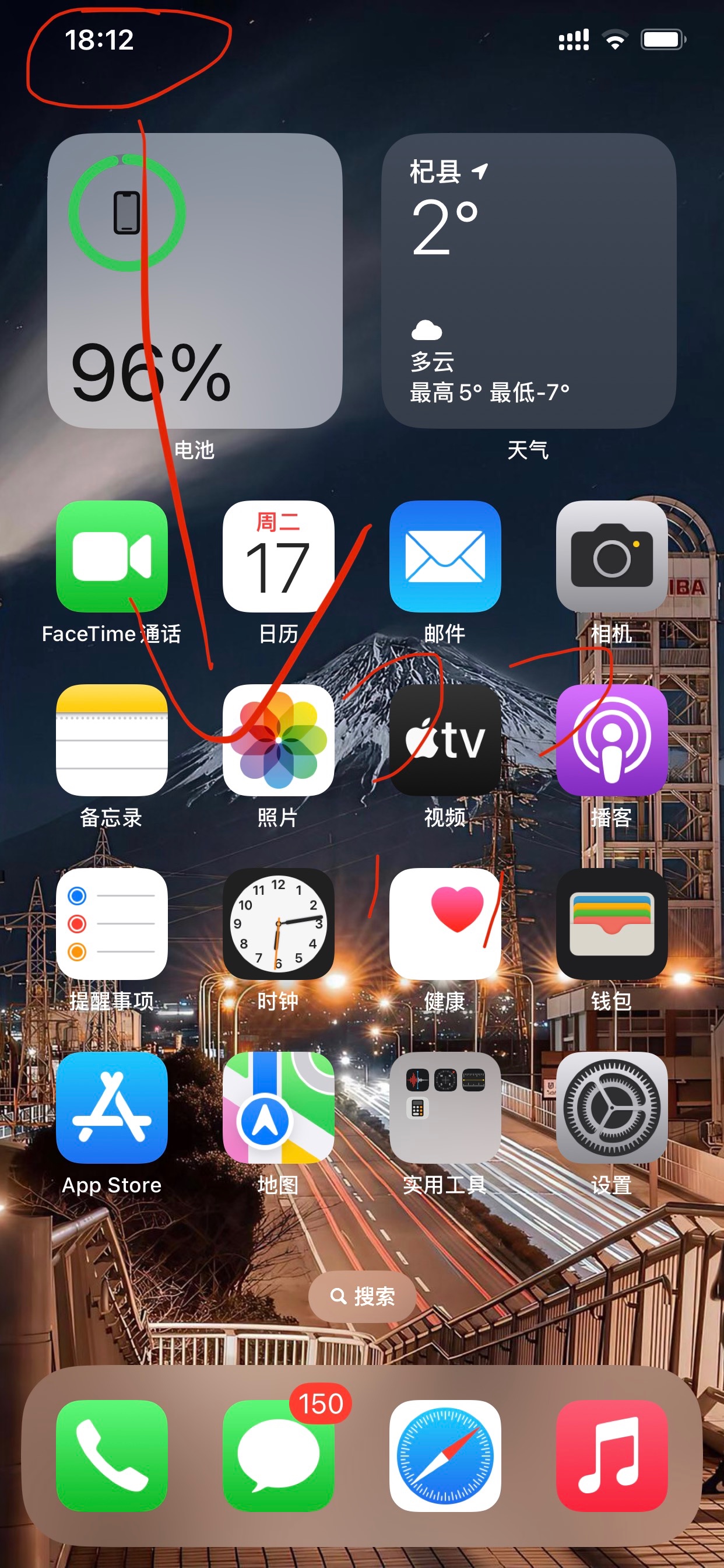Launch the Apple TV 视频 app

tap(445, 739)
